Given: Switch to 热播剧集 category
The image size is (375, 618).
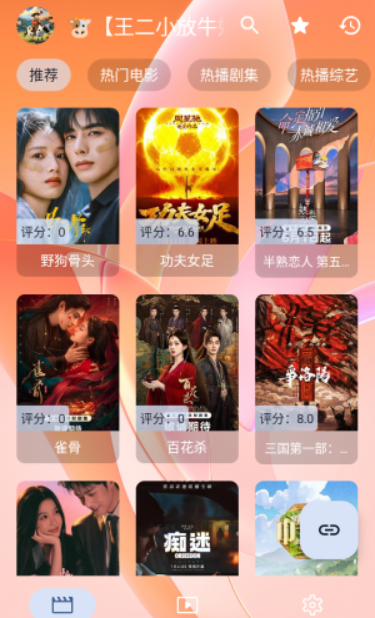Looking at the screenshot, I should pyautogui.click(x=229, y=75).
